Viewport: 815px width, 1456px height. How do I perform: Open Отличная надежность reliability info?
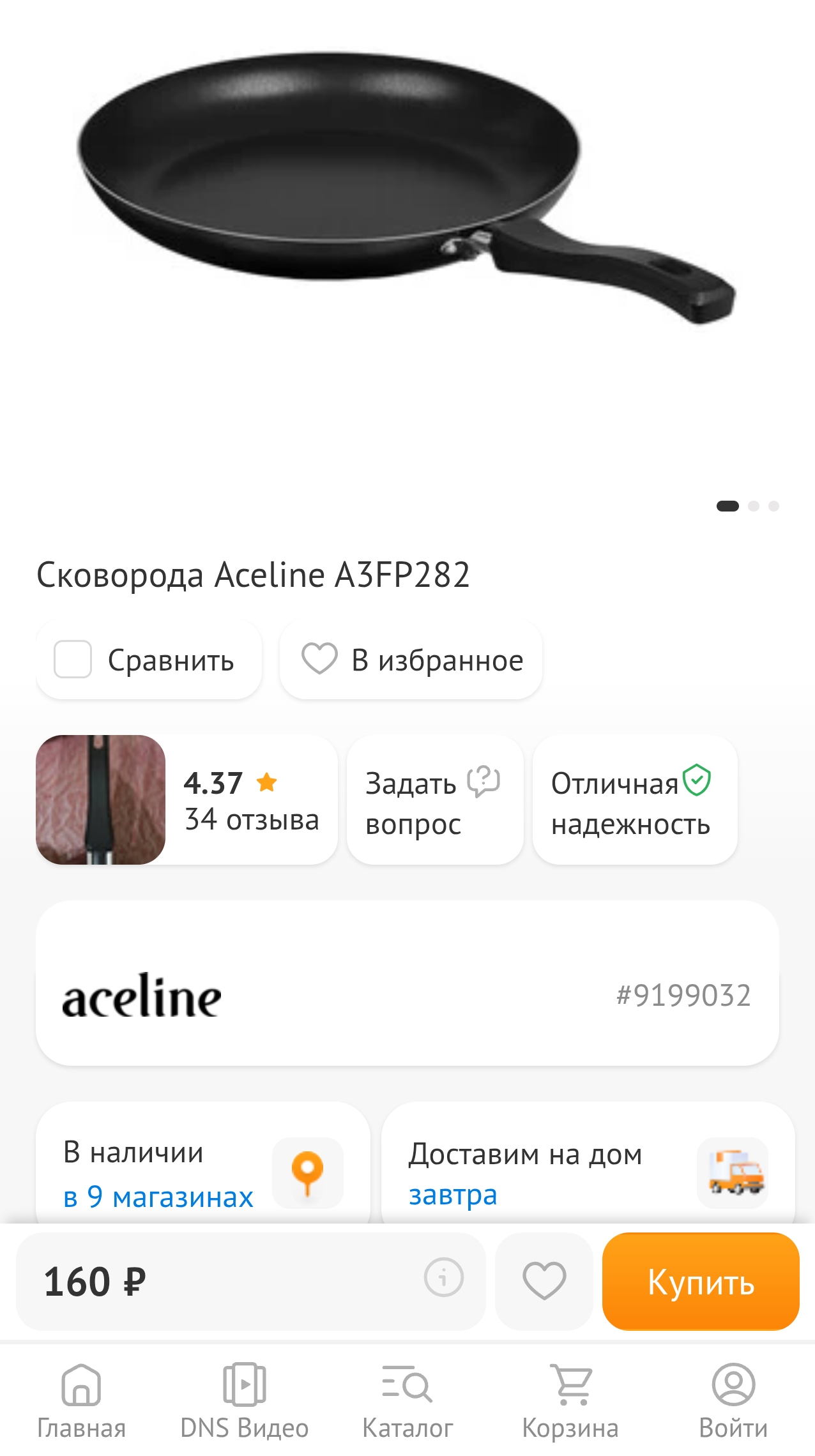point(634,800)
